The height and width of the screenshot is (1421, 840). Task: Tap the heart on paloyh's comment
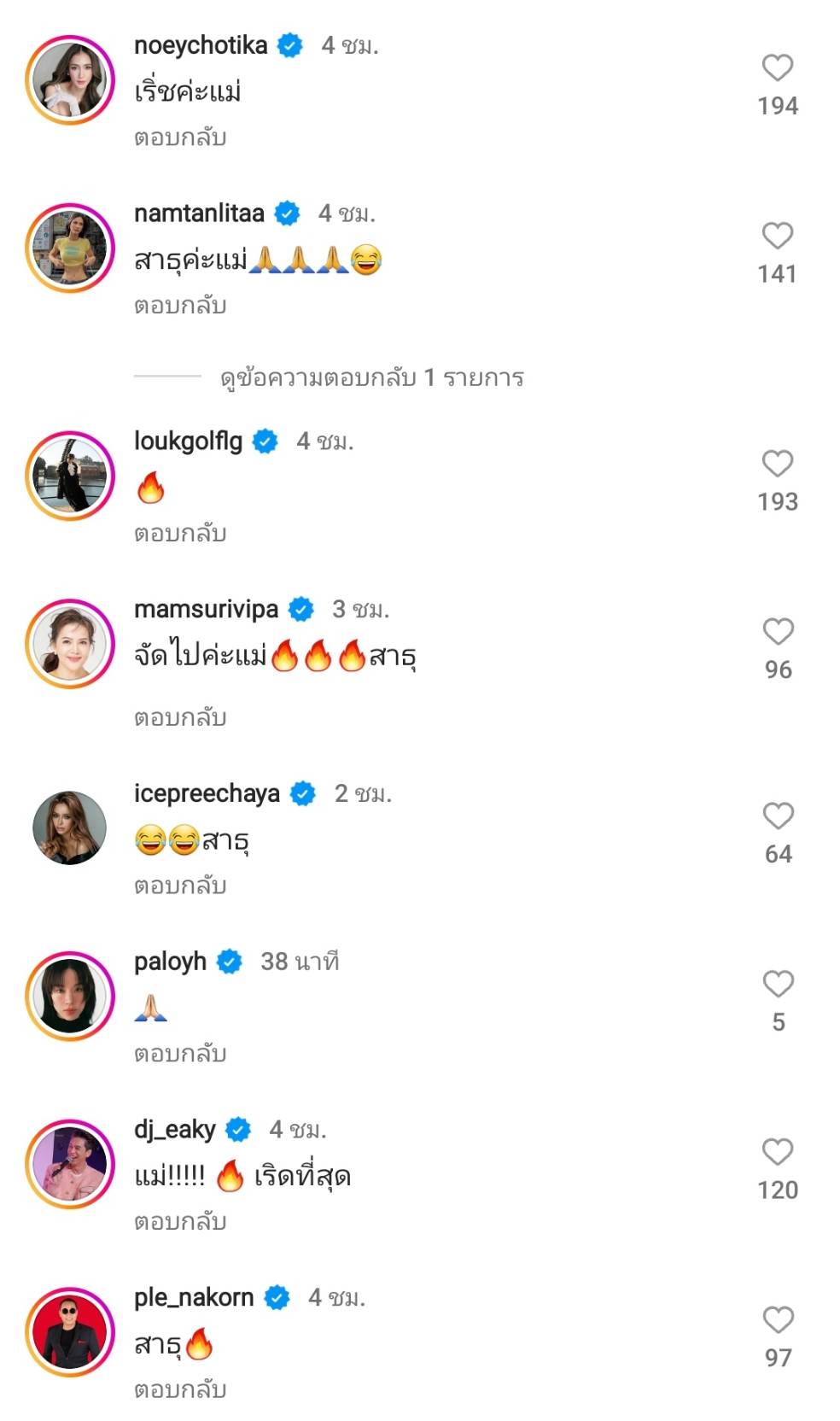click(778, 982)
